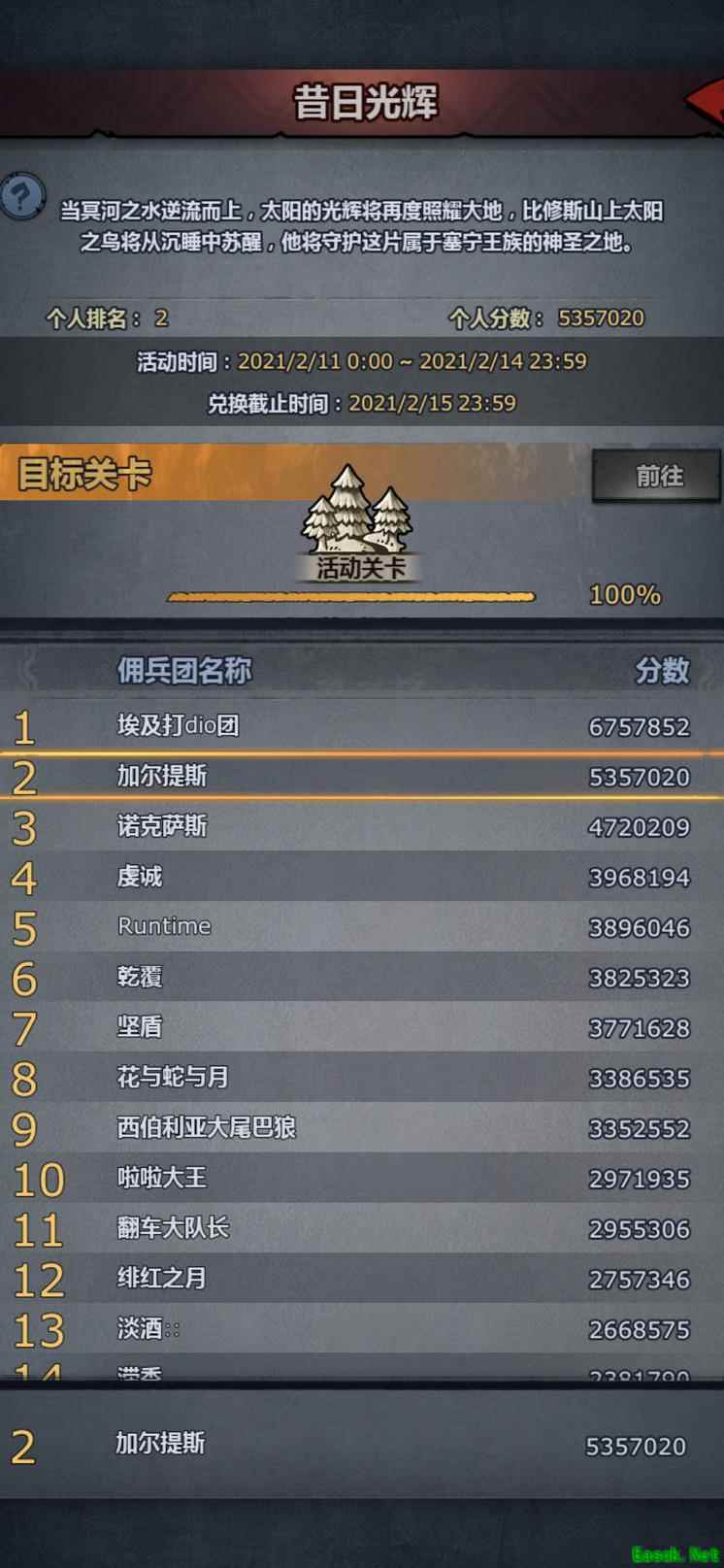Tap the red back arrow
Viewport: 724px width, 1568px height.
click(705, 100)
